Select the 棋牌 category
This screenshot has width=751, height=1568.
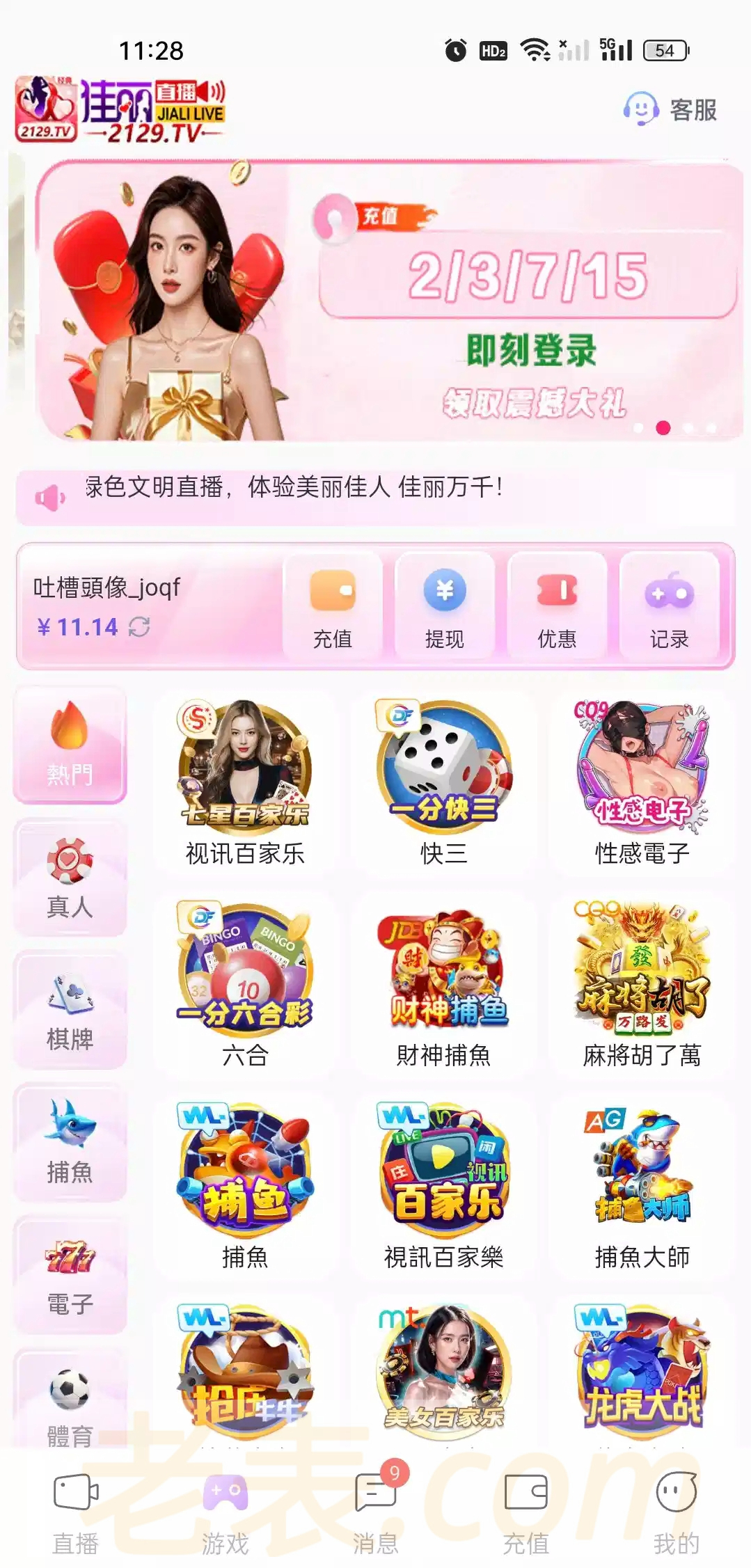70,1010
